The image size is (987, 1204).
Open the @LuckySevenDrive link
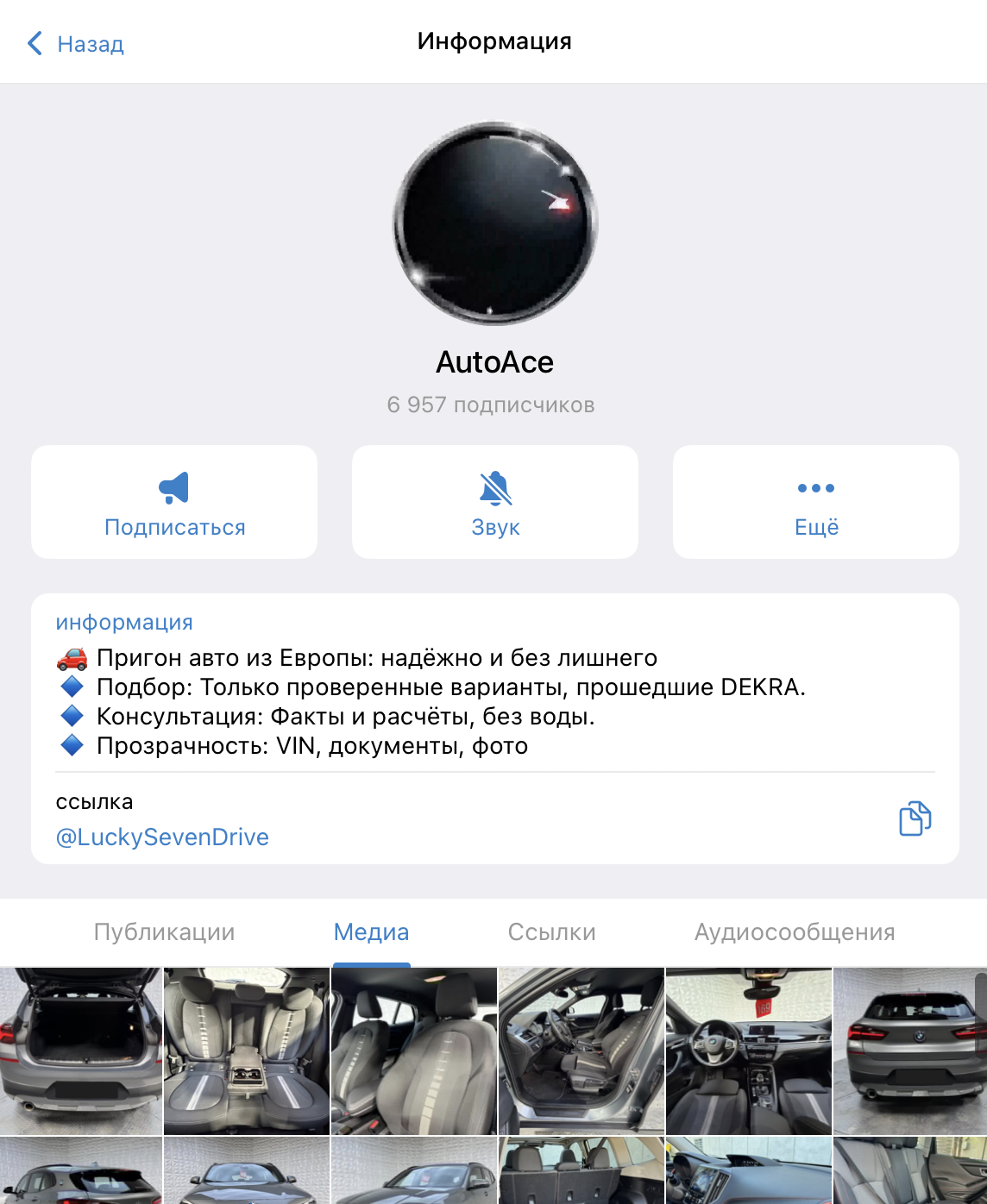(x=162, y=837)
